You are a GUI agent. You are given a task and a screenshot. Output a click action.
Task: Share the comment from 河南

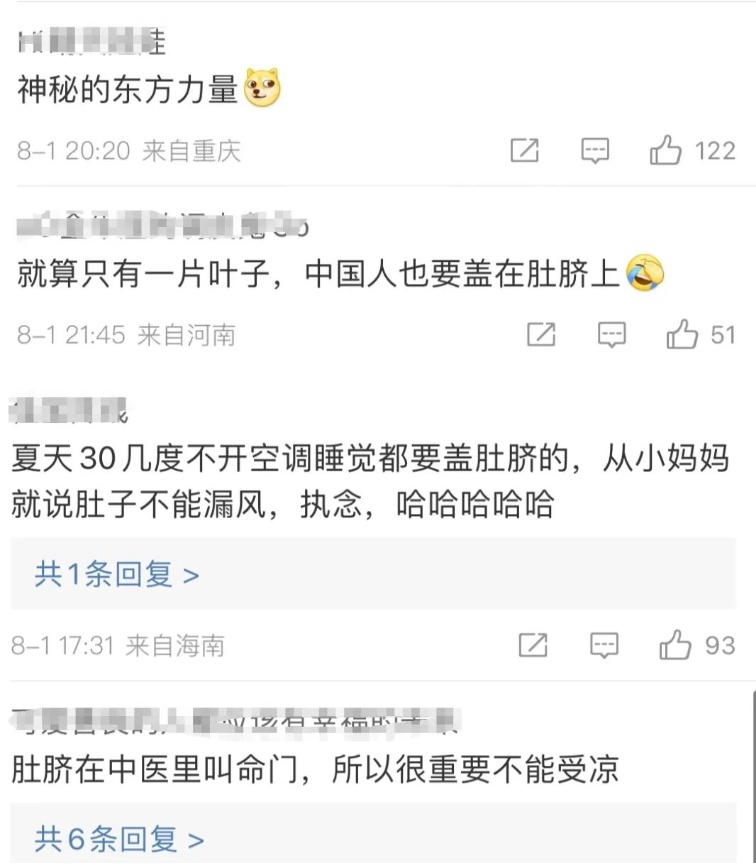tap(541, 334)
